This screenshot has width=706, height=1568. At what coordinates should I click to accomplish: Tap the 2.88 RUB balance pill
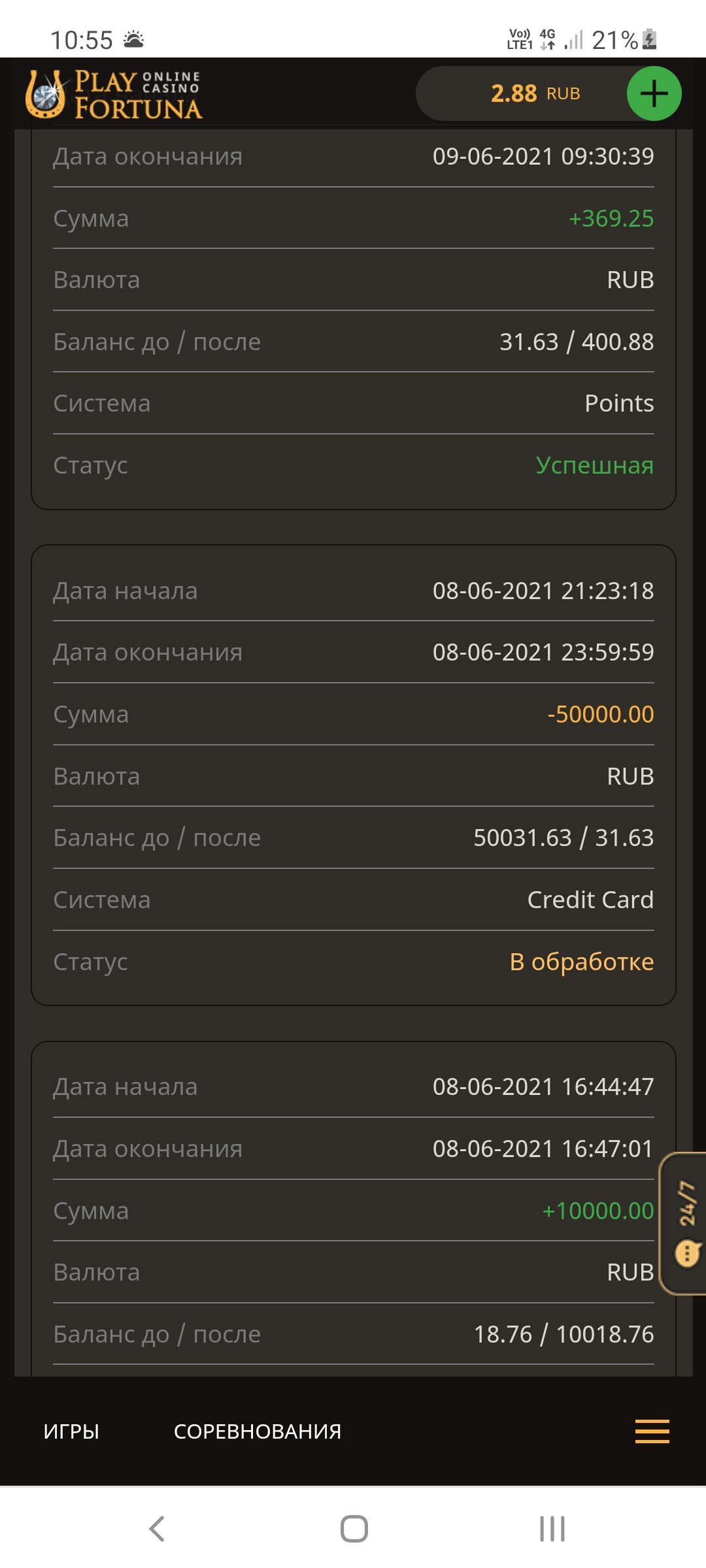click(523, 94)
